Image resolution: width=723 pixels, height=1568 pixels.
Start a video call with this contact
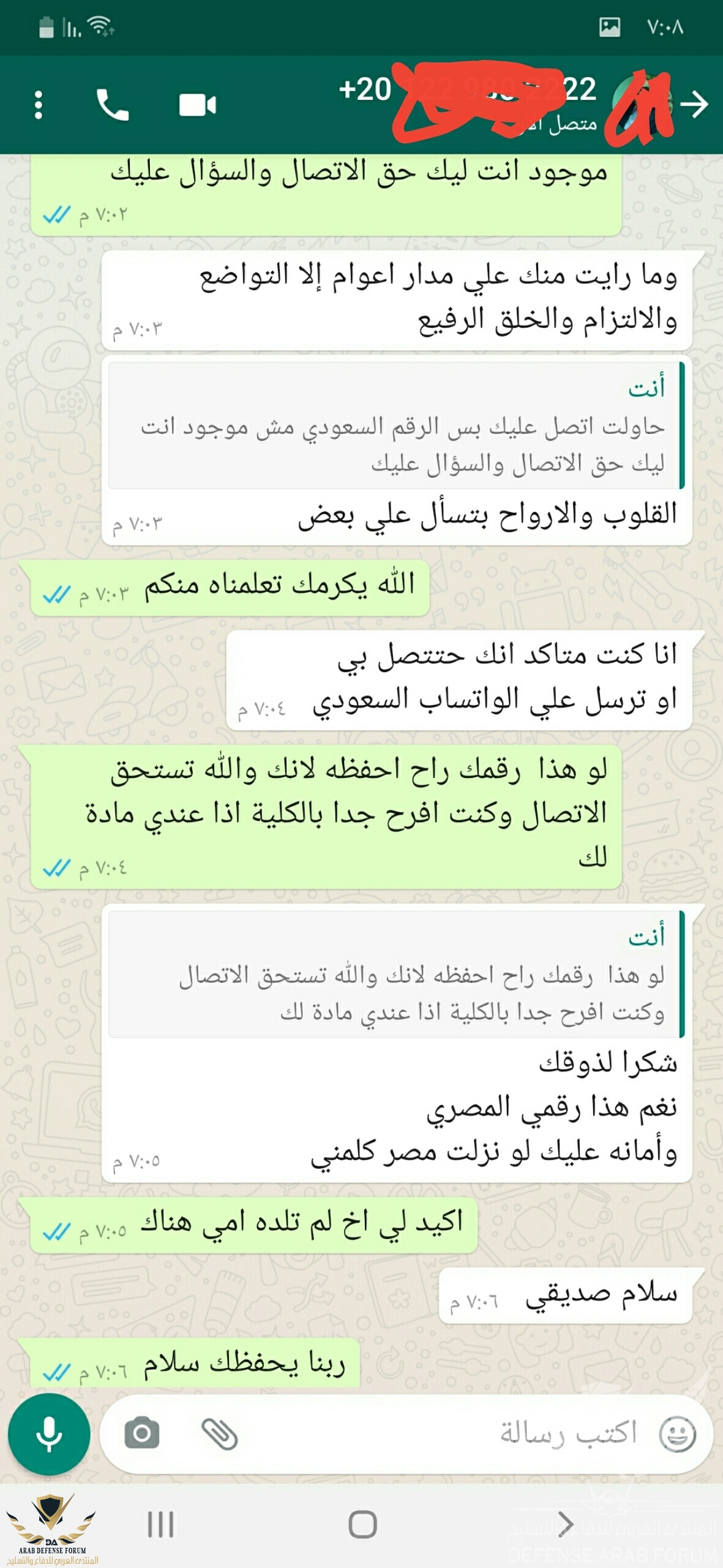click(197, 105)
